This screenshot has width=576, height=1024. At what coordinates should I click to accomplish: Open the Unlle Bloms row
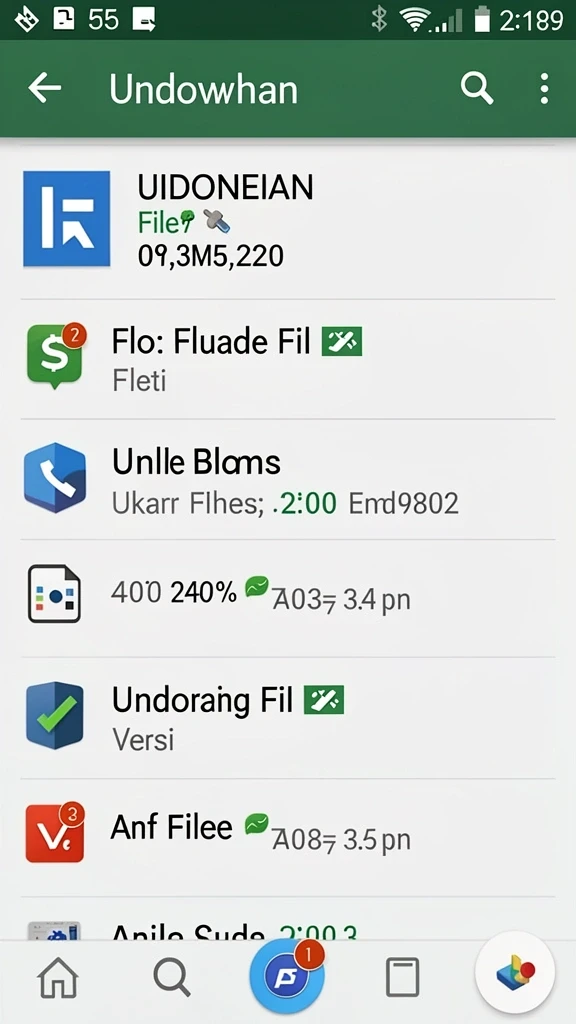click(x=288, y=479)
